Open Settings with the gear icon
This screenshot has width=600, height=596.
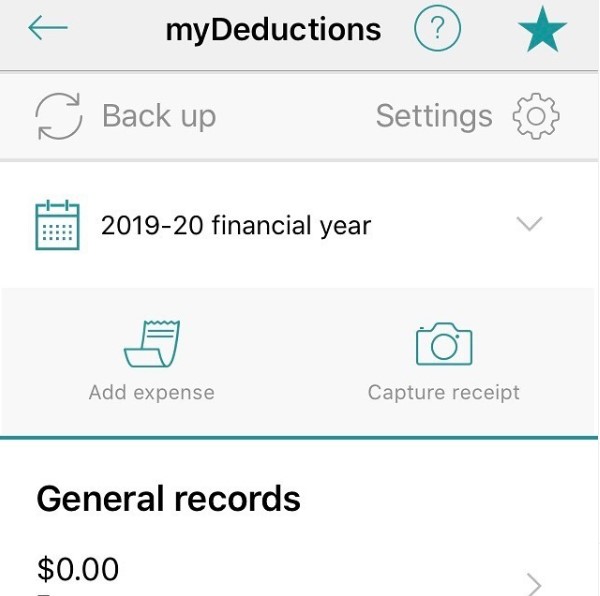coord(536,116)
